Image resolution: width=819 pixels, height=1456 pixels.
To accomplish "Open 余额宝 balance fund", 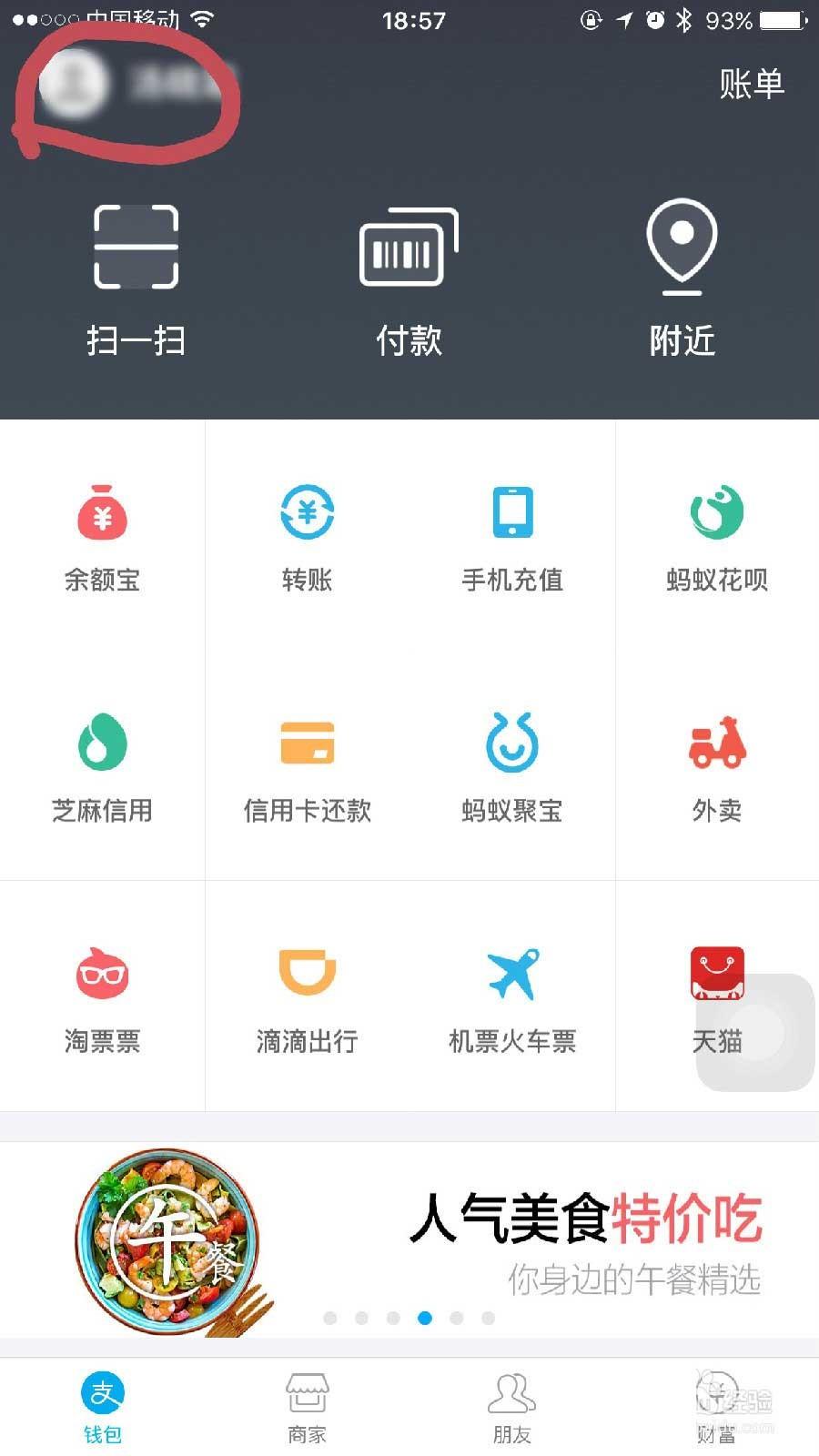I will click(x=103, y=537).
